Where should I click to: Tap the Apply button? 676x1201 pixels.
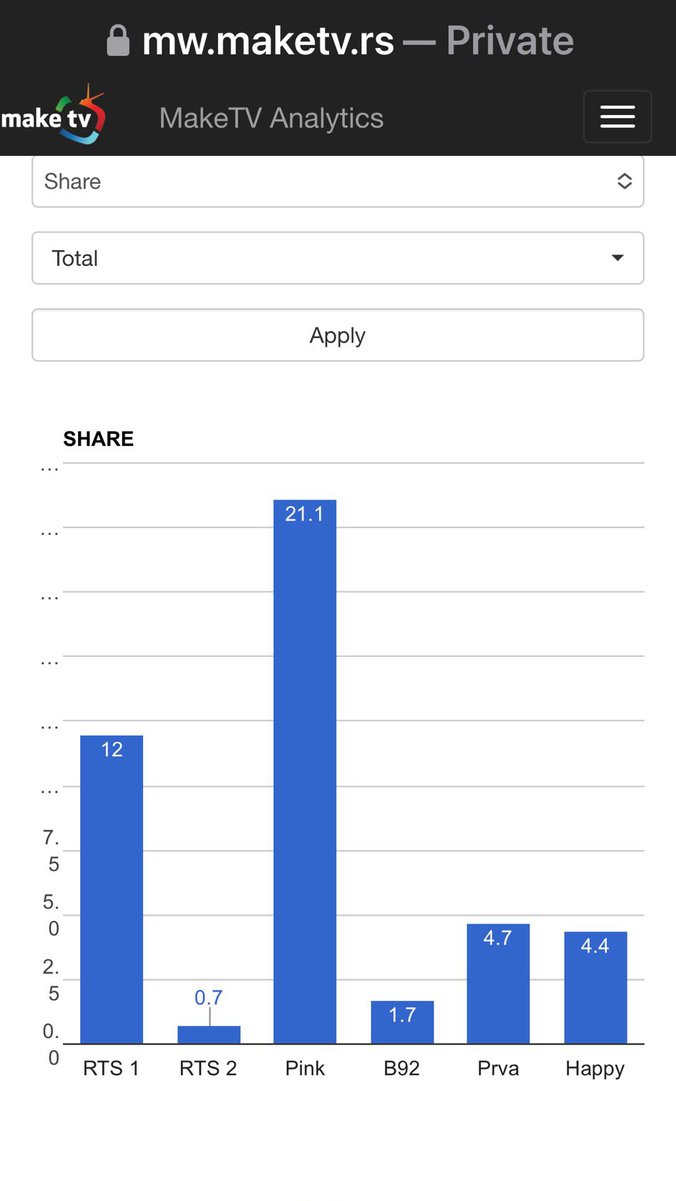(x=338, y=335)
